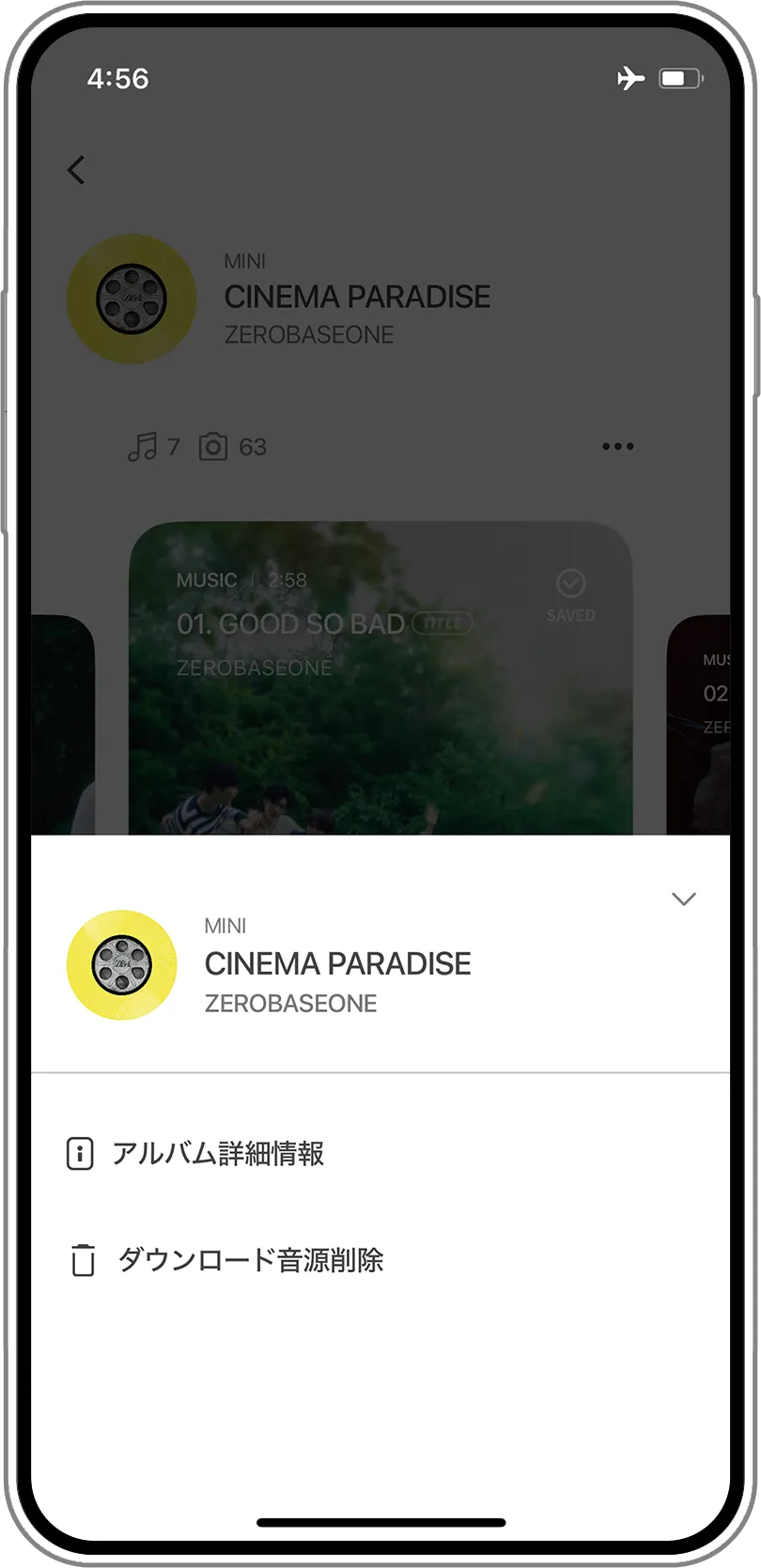The width and height of the screenshot is (761, 1568).
Task: Select ダウンロード音源削除 to delete downloads
Action: (249, 1260)
